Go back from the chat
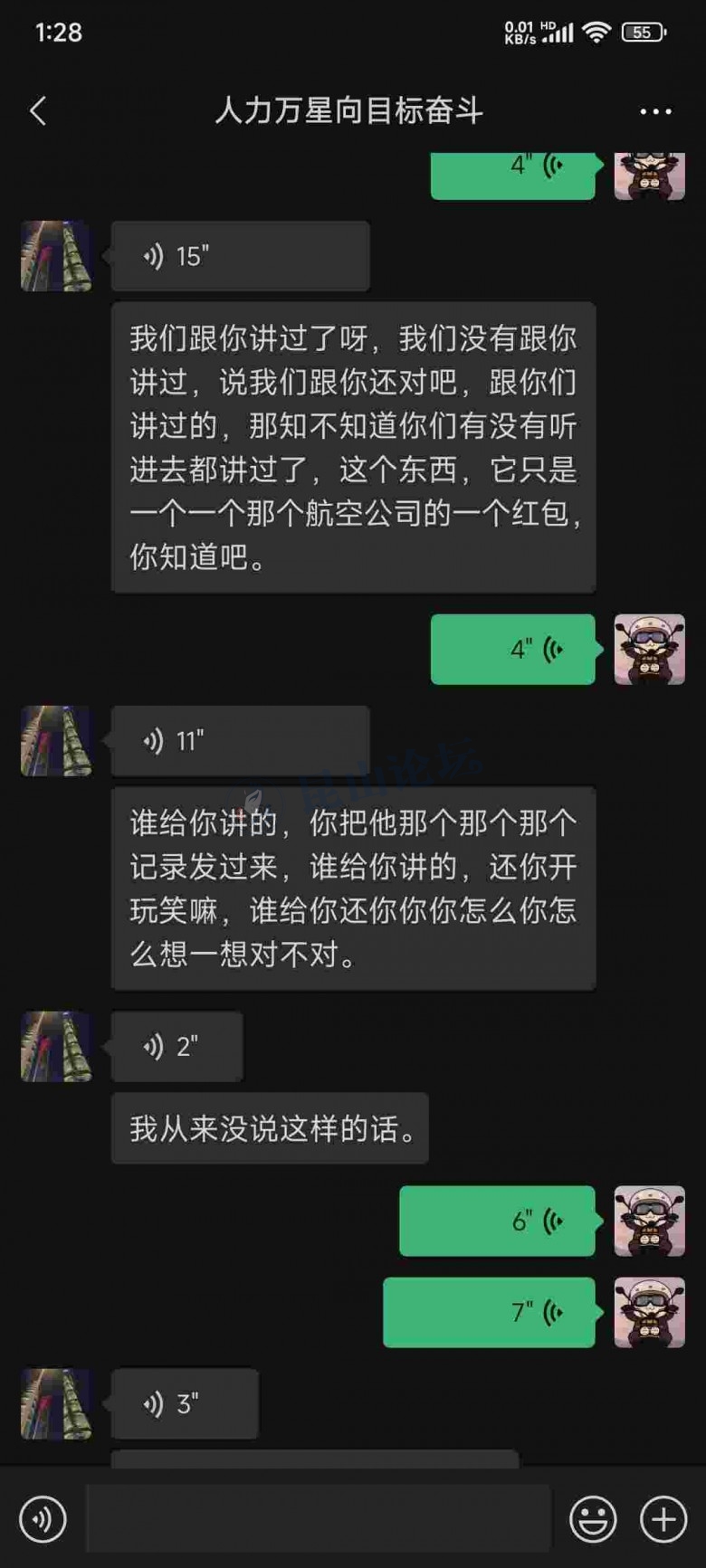Viewport: 706px width, 1568px height. click(x=38, y=111)
